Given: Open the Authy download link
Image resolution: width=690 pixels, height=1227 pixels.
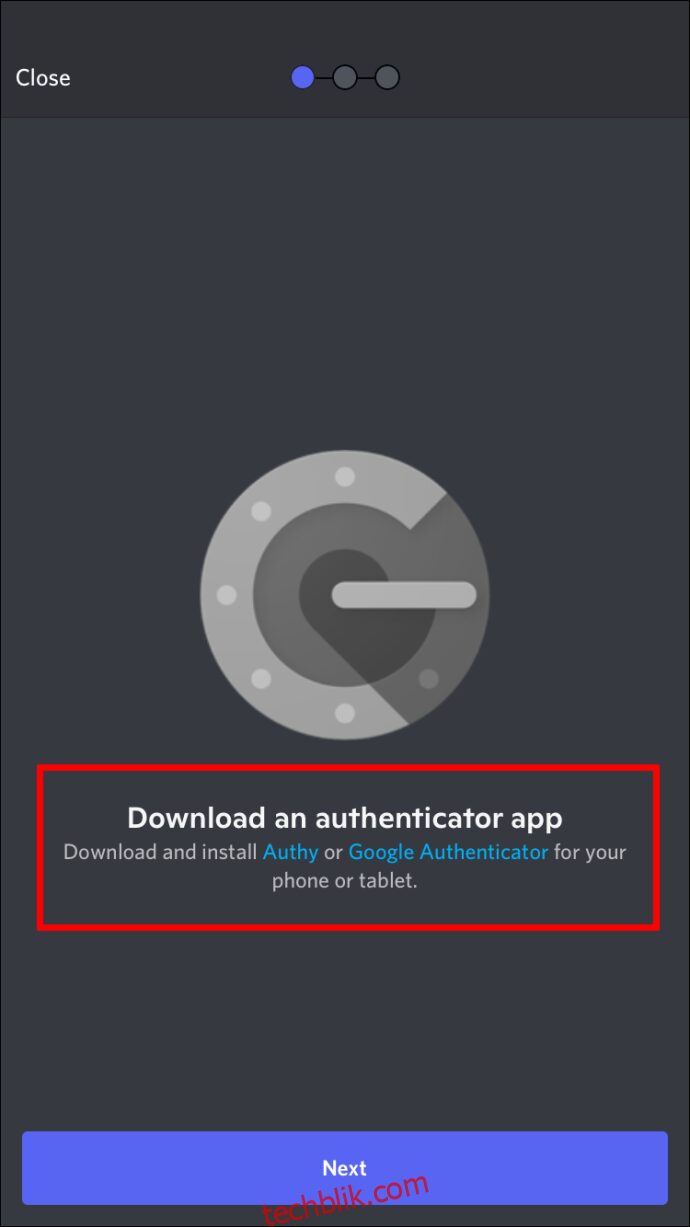Looking at the screenshot, I should pyautogui.click(x=290, y=852).
